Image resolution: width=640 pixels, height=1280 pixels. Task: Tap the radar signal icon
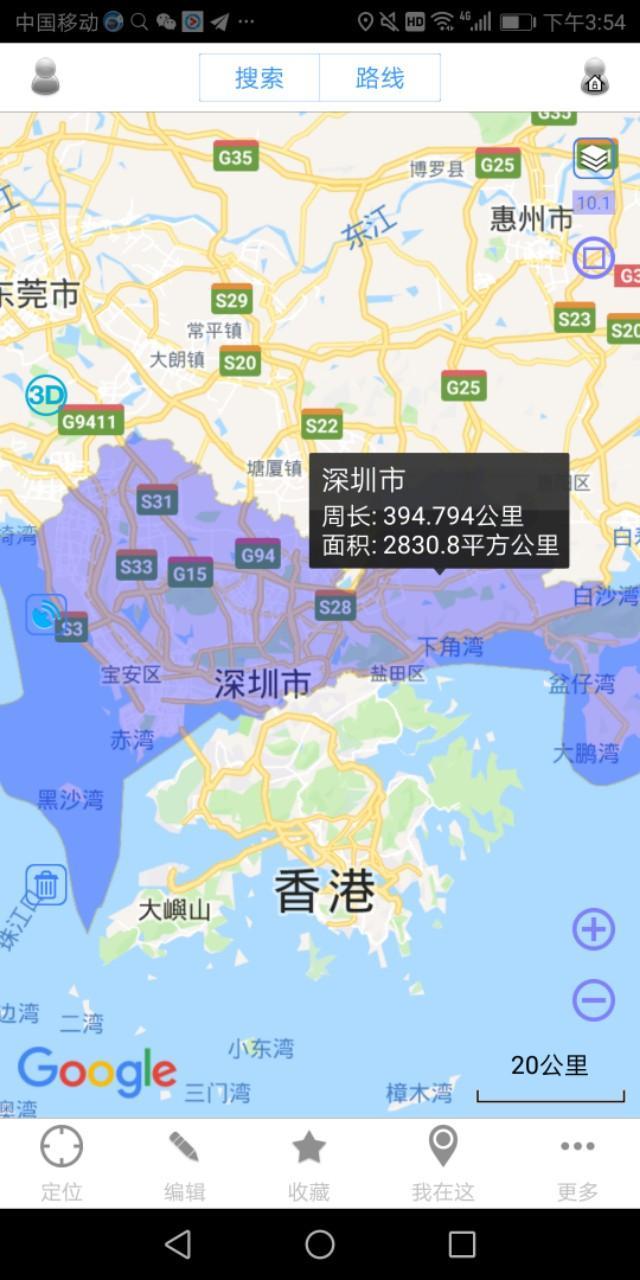(x=46, y=614)
